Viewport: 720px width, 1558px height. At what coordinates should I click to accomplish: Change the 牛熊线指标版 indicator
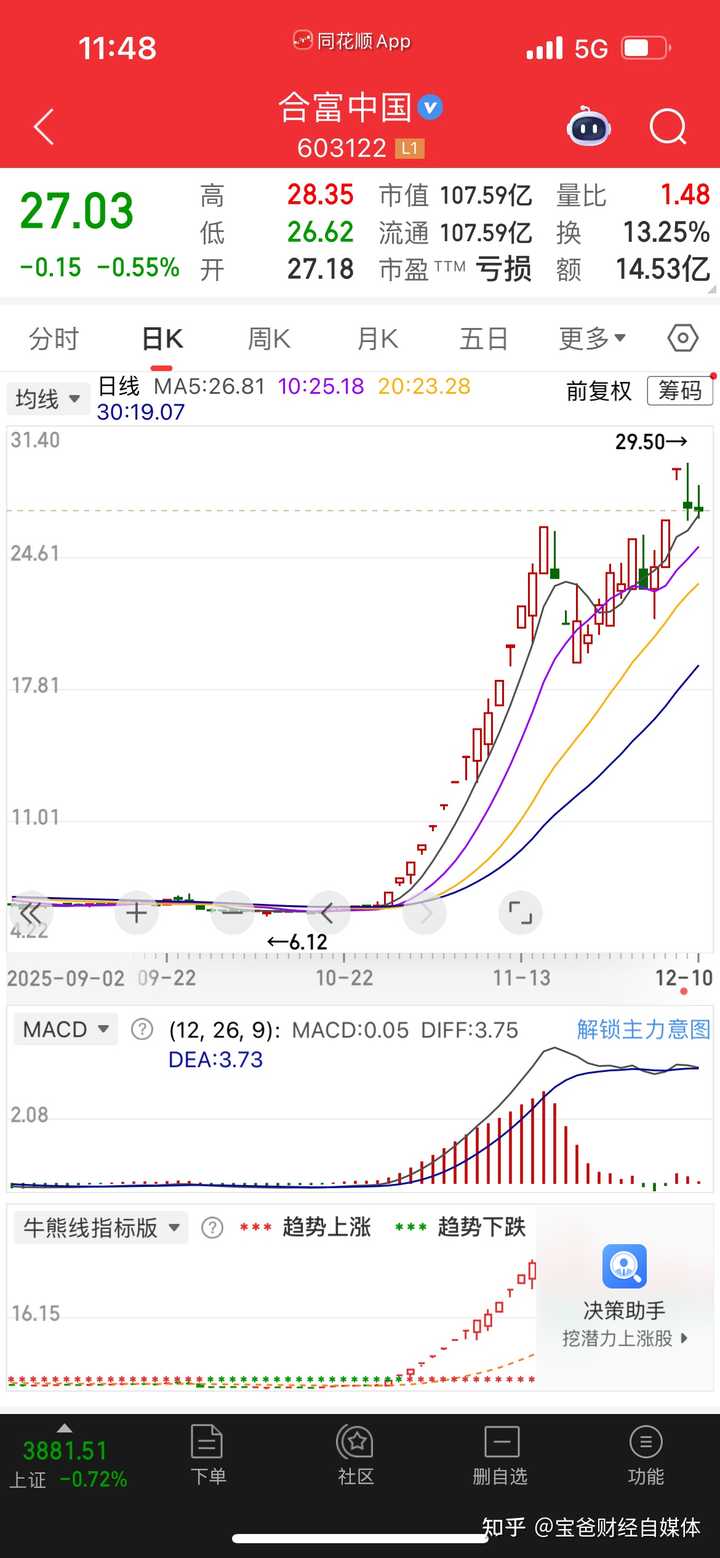pyautogui.click(x=101, y=1228)
